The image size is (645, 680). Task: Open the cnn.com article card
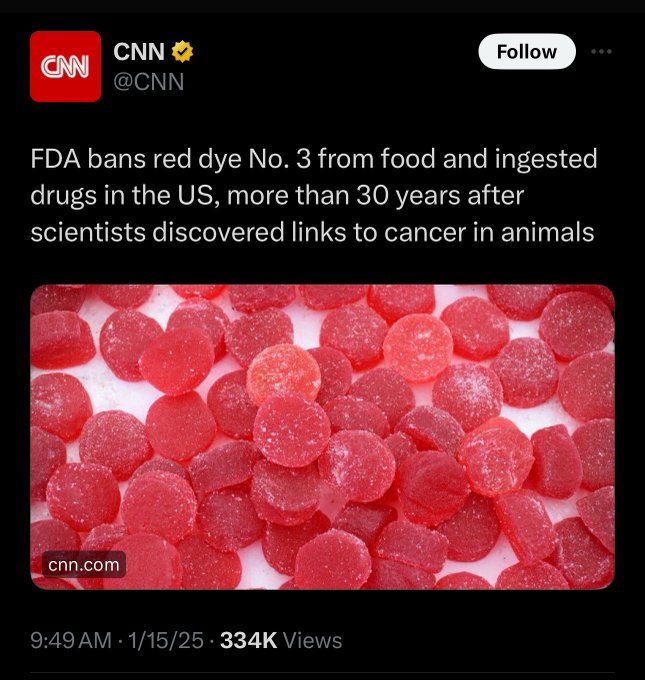click(x=322, y=436)
